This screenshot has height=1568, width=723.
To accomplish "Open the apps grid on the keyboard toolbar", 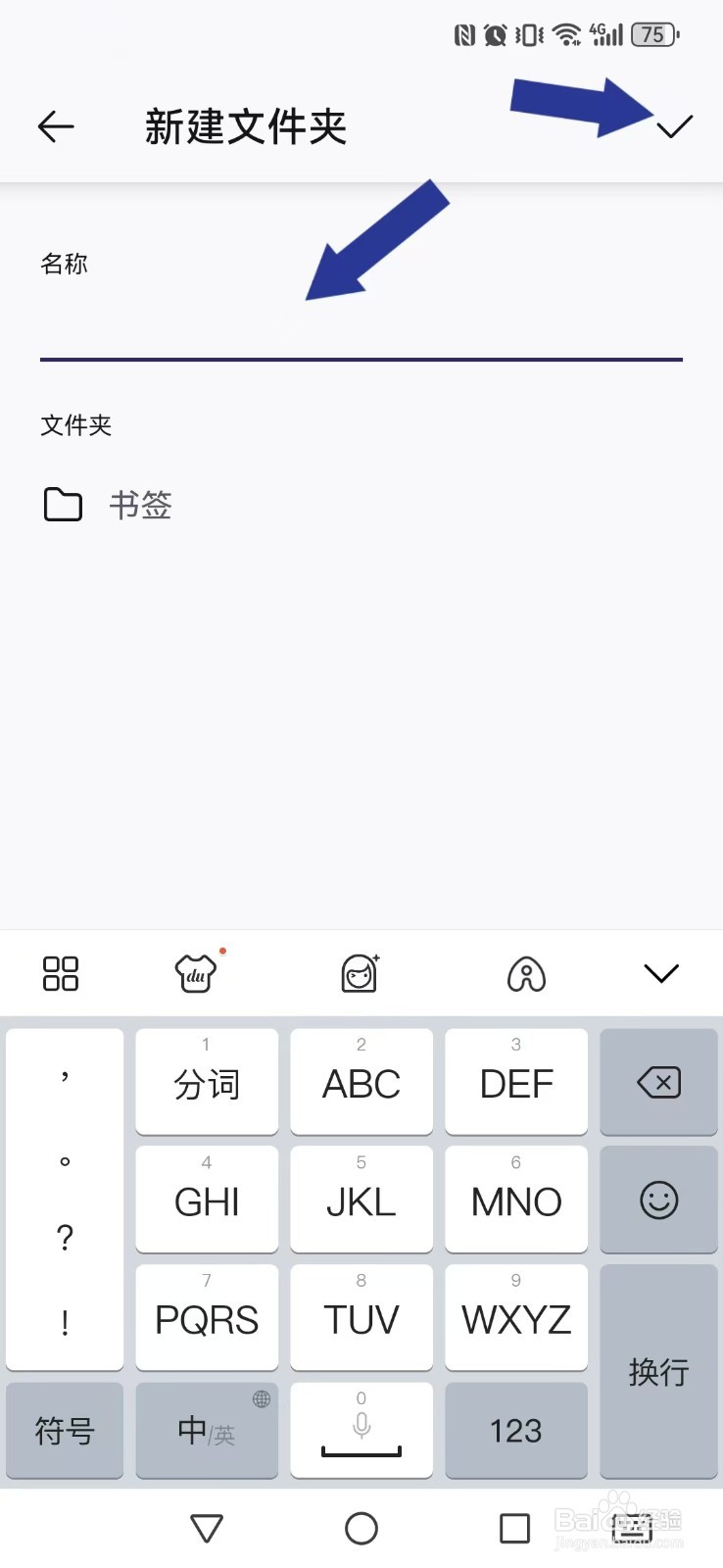I will 61,973.
